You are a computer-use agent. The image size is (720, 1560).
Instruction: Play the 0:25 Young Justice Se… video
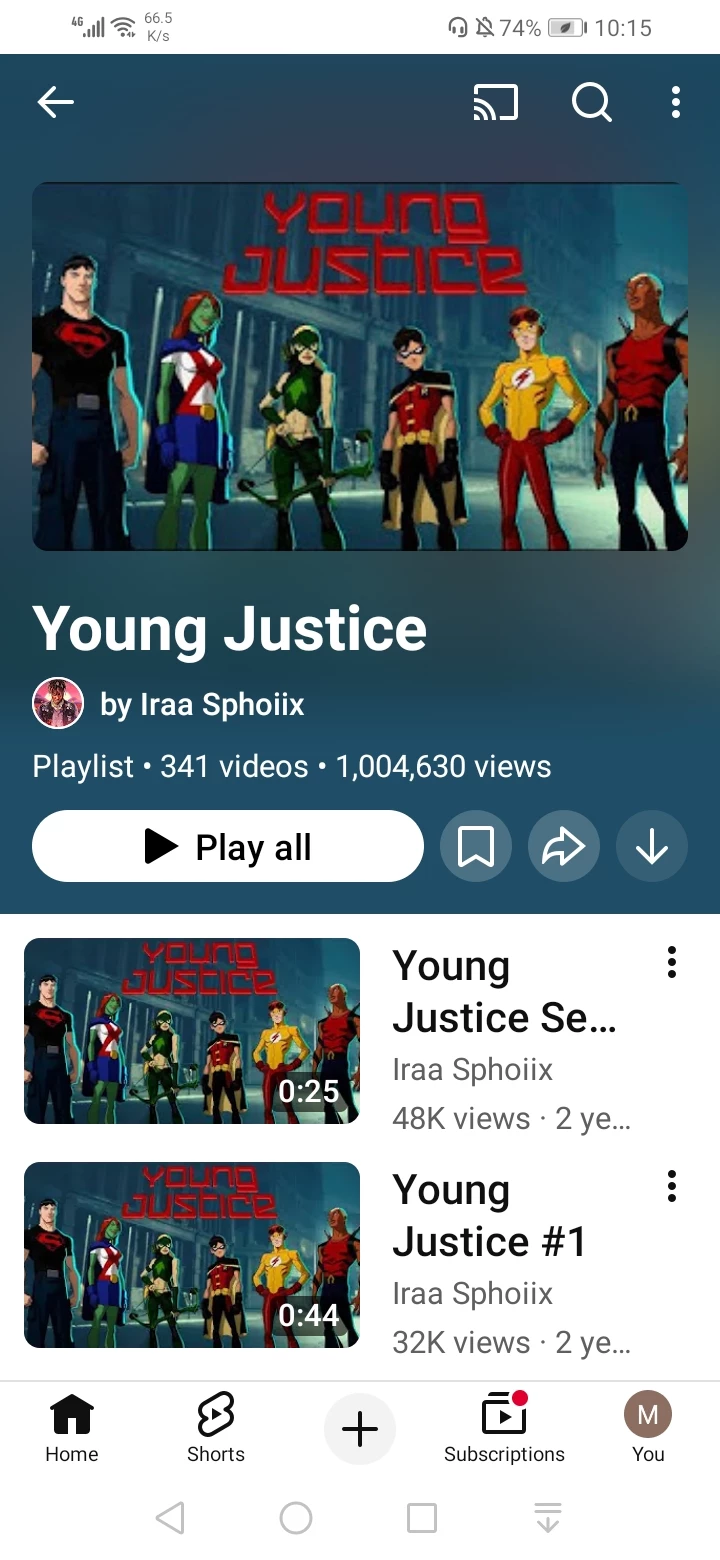coord(192,1031)
